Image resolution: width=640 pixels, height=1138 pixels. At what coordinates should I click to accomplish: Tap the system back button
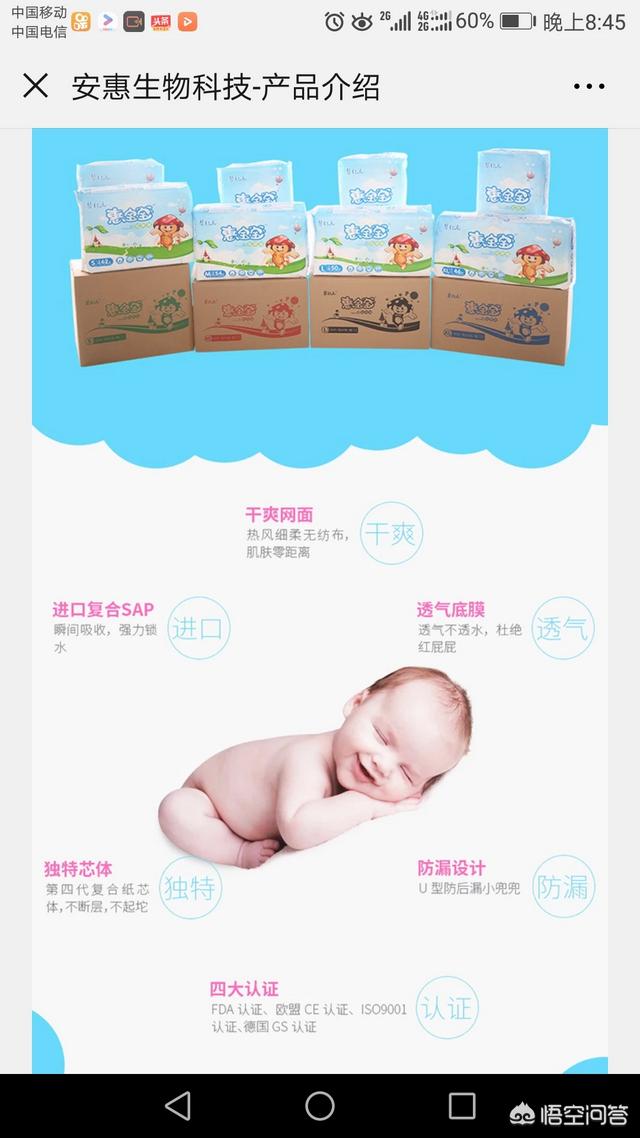178,1105
